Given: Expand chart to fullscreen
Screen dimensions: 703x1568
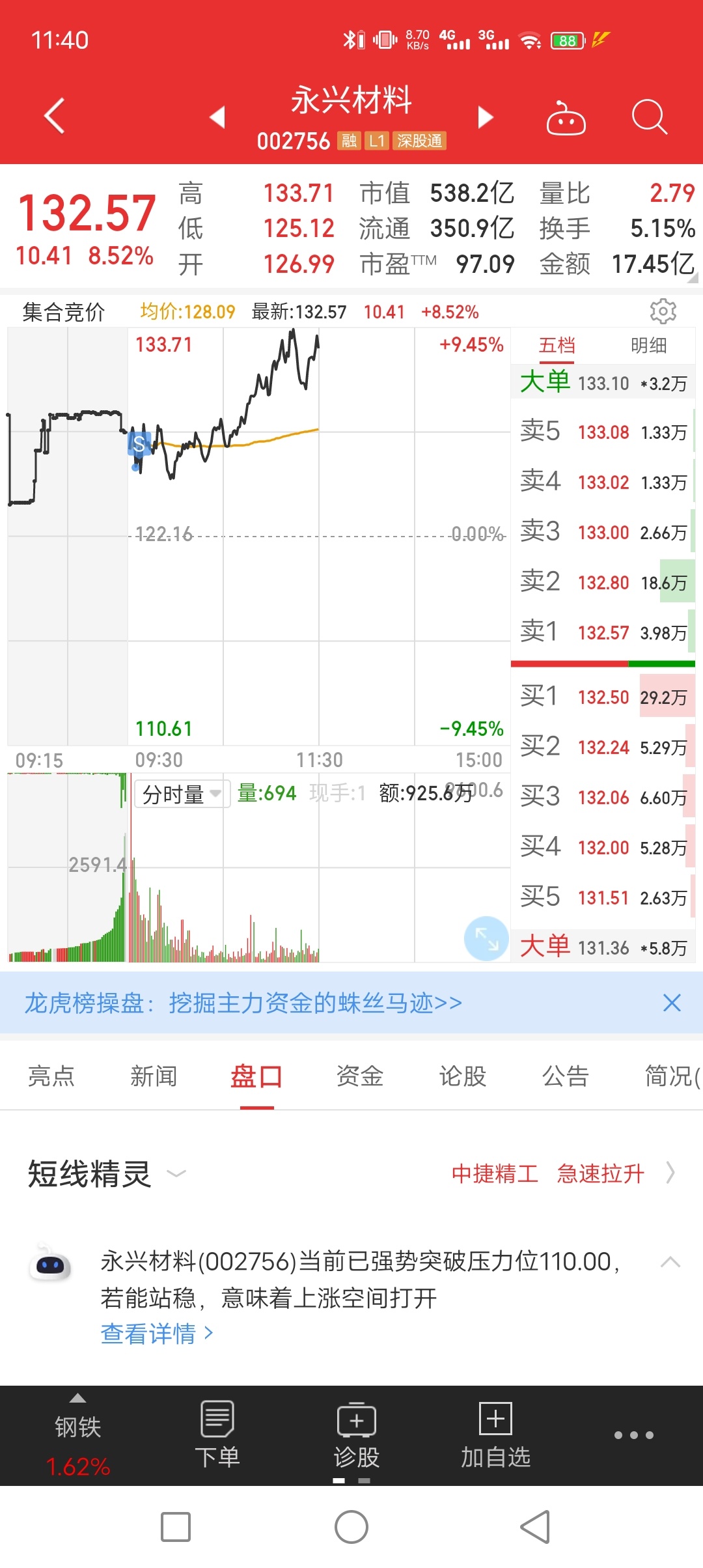Looking at the screenshot, I should tap(486, 938).
